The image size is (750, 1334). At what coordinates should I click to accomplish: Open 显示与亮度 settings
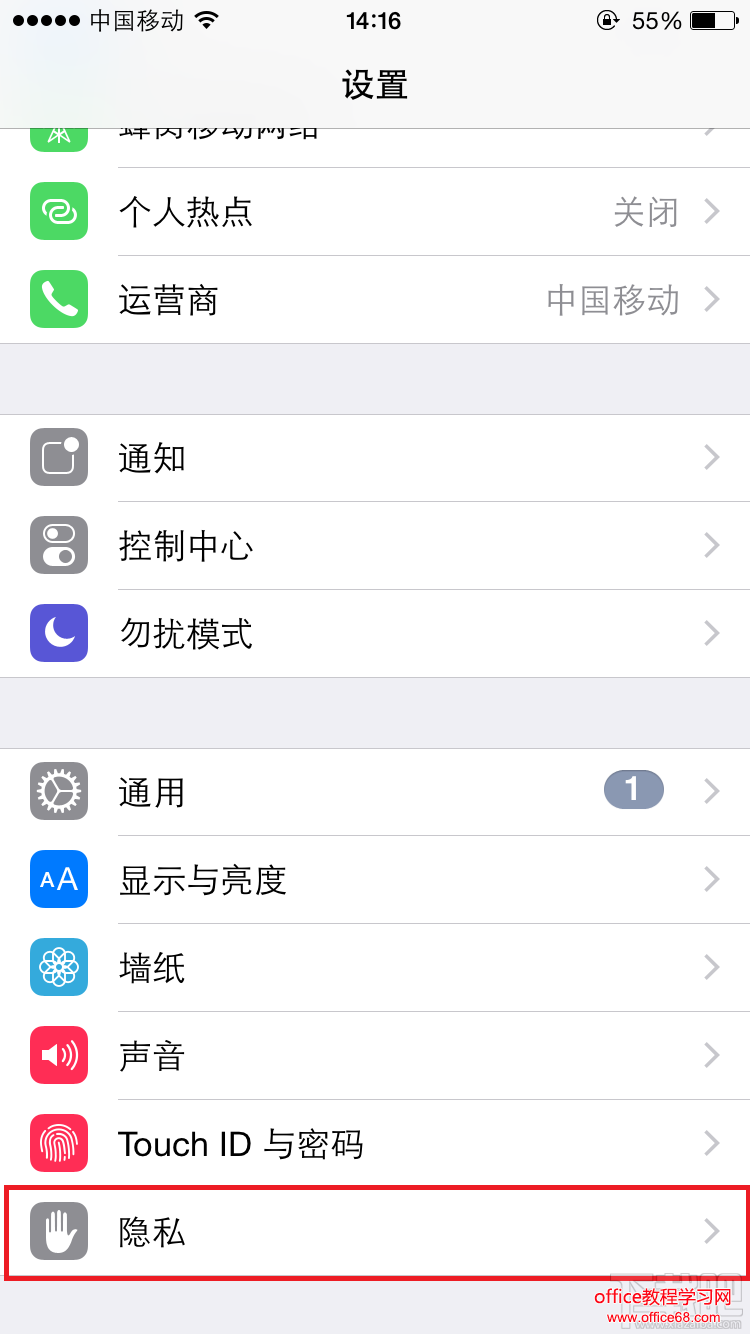[375, 880]
